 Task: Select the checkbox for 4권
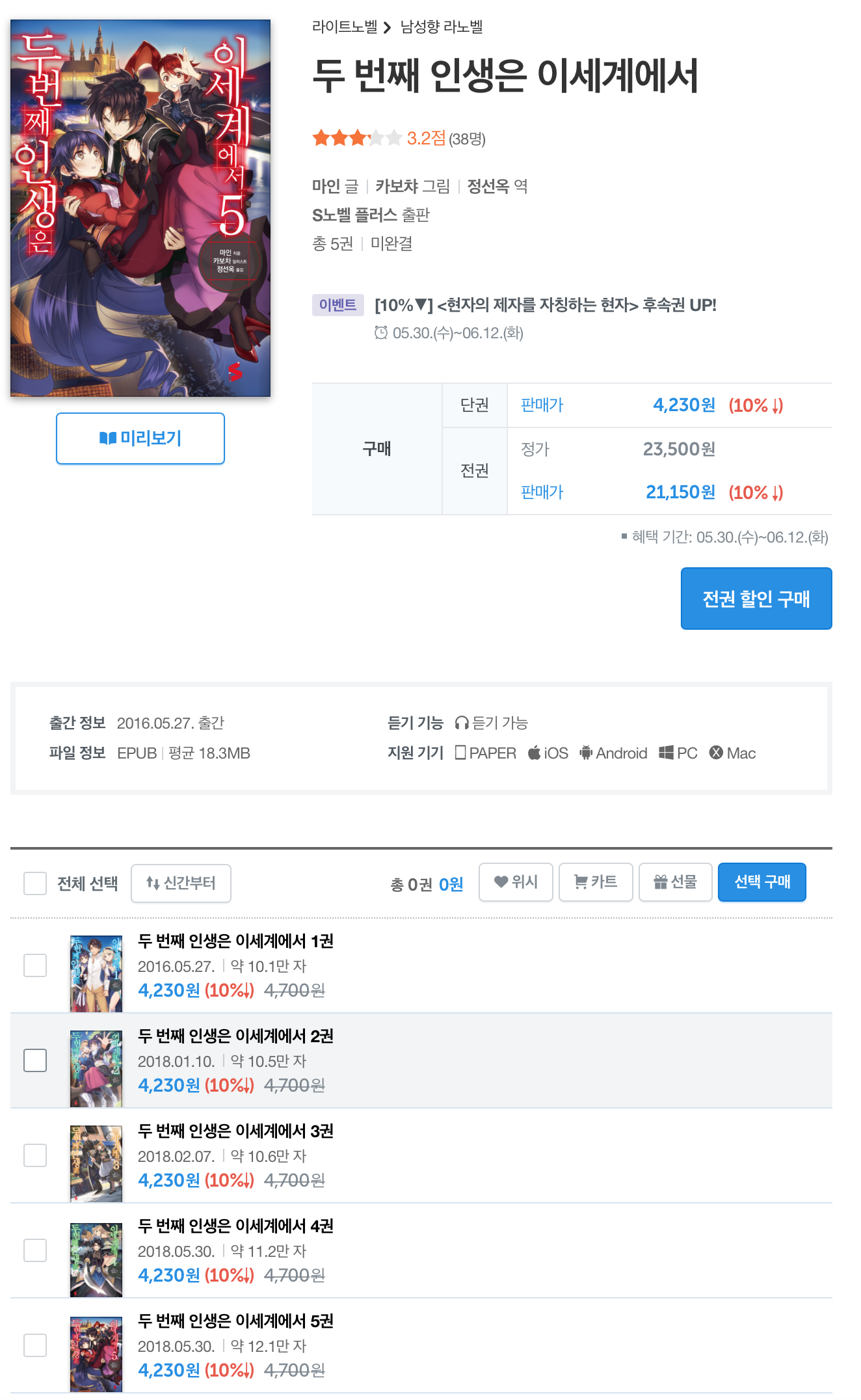click(x=35, y=1250)
